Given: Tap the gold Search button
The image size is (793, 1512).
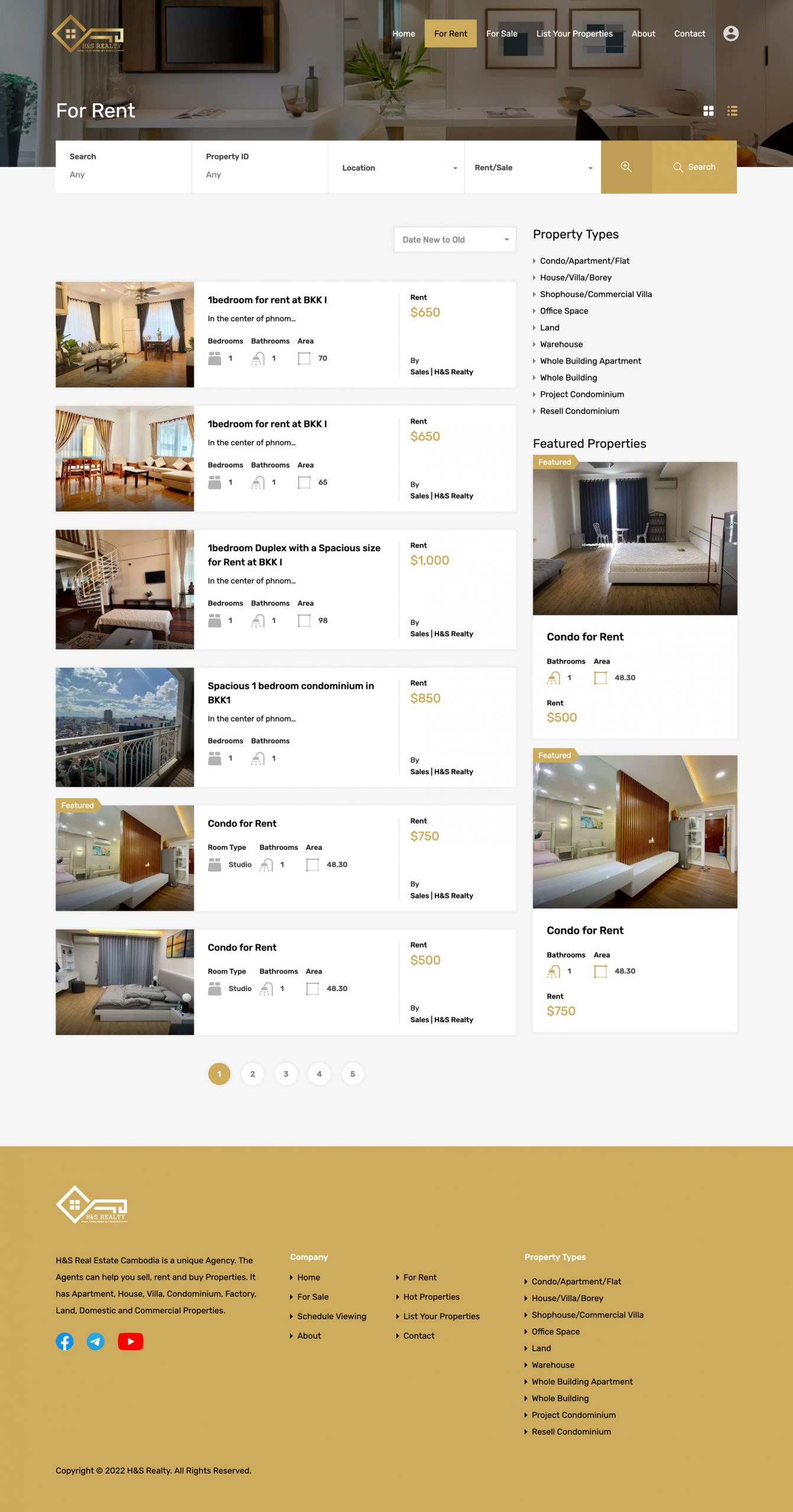Looking at the screenshot, I should click(694, 167).
